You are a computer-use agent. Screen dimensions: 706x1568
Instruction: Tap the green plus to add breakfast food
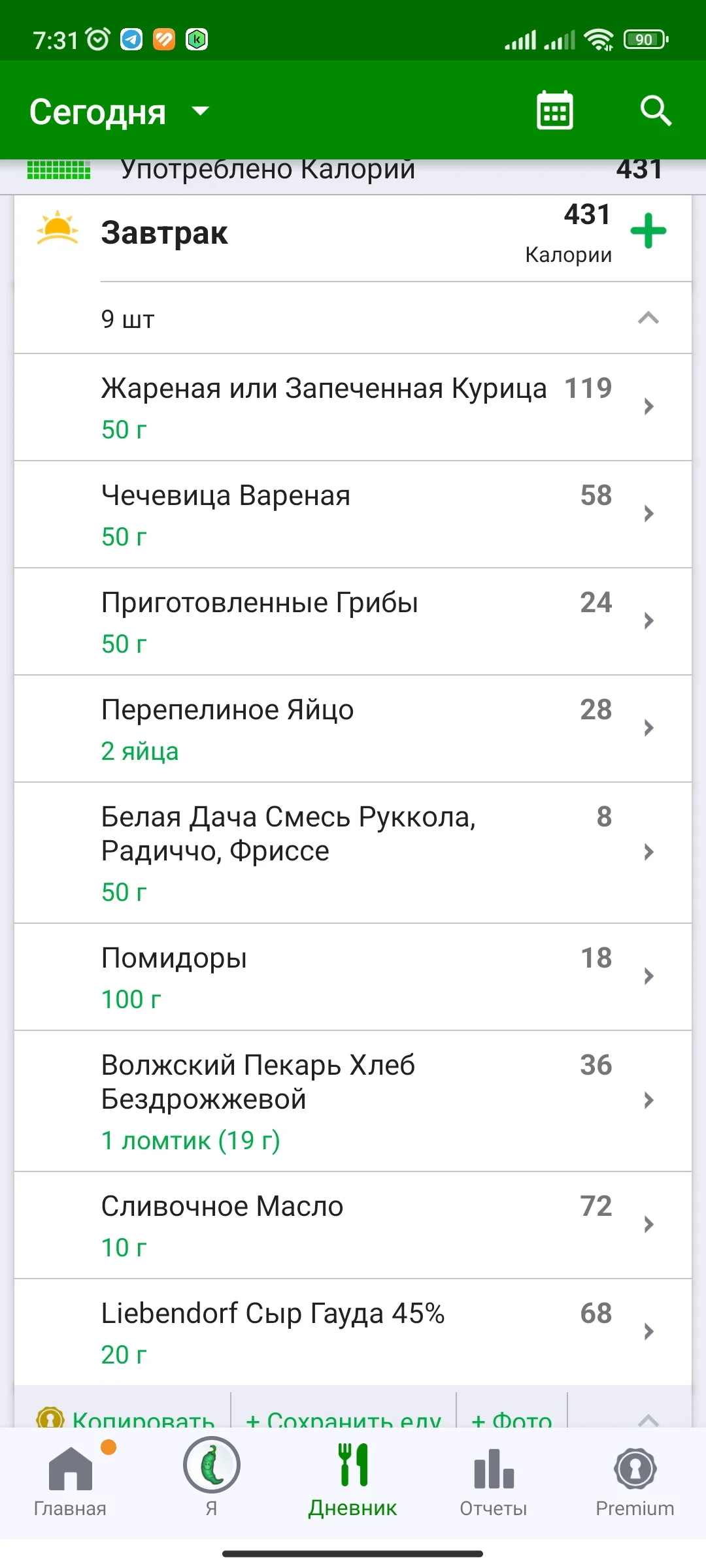(x=648, y=231)
